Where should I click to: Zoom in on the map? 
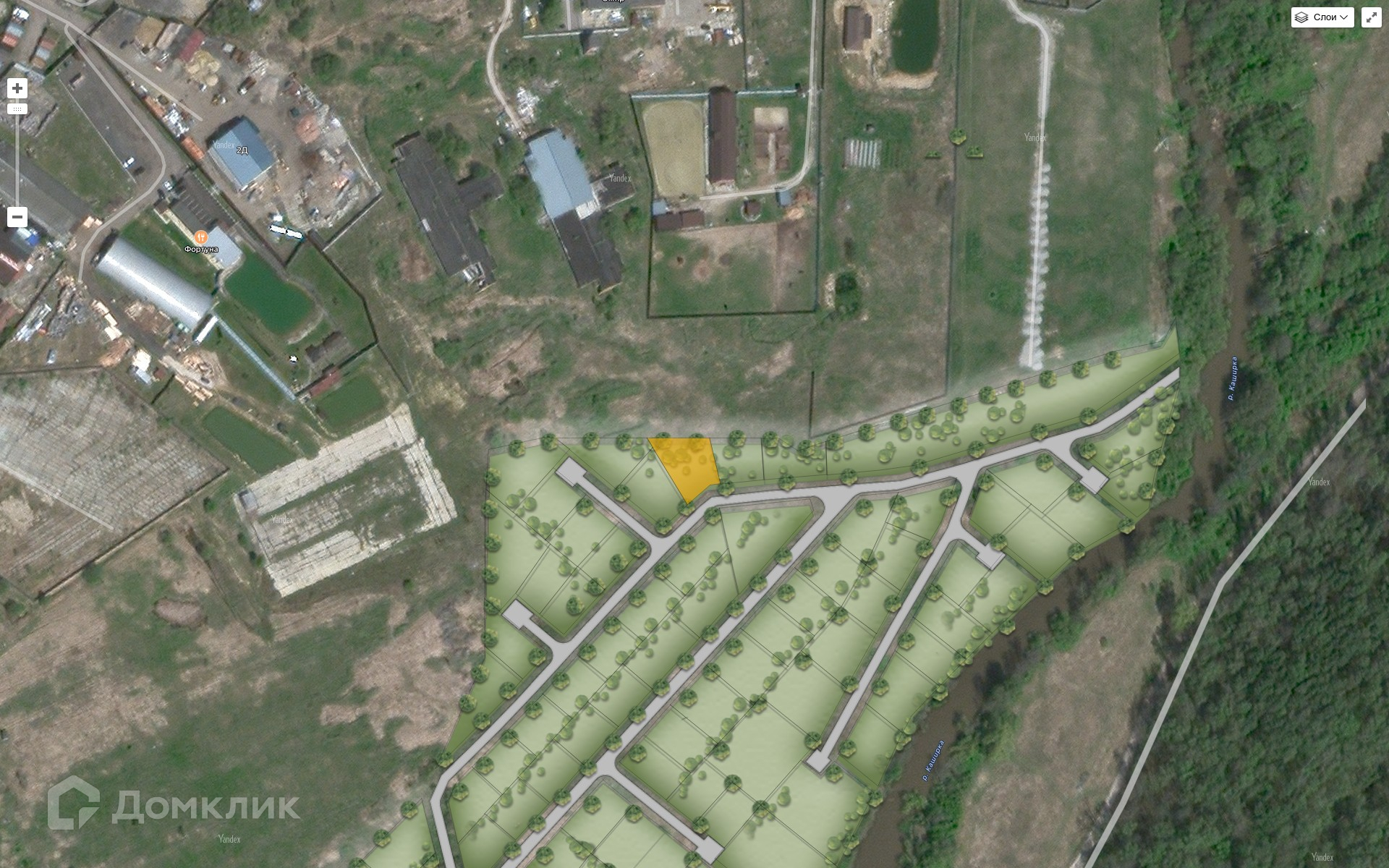(x=17, y=88)
